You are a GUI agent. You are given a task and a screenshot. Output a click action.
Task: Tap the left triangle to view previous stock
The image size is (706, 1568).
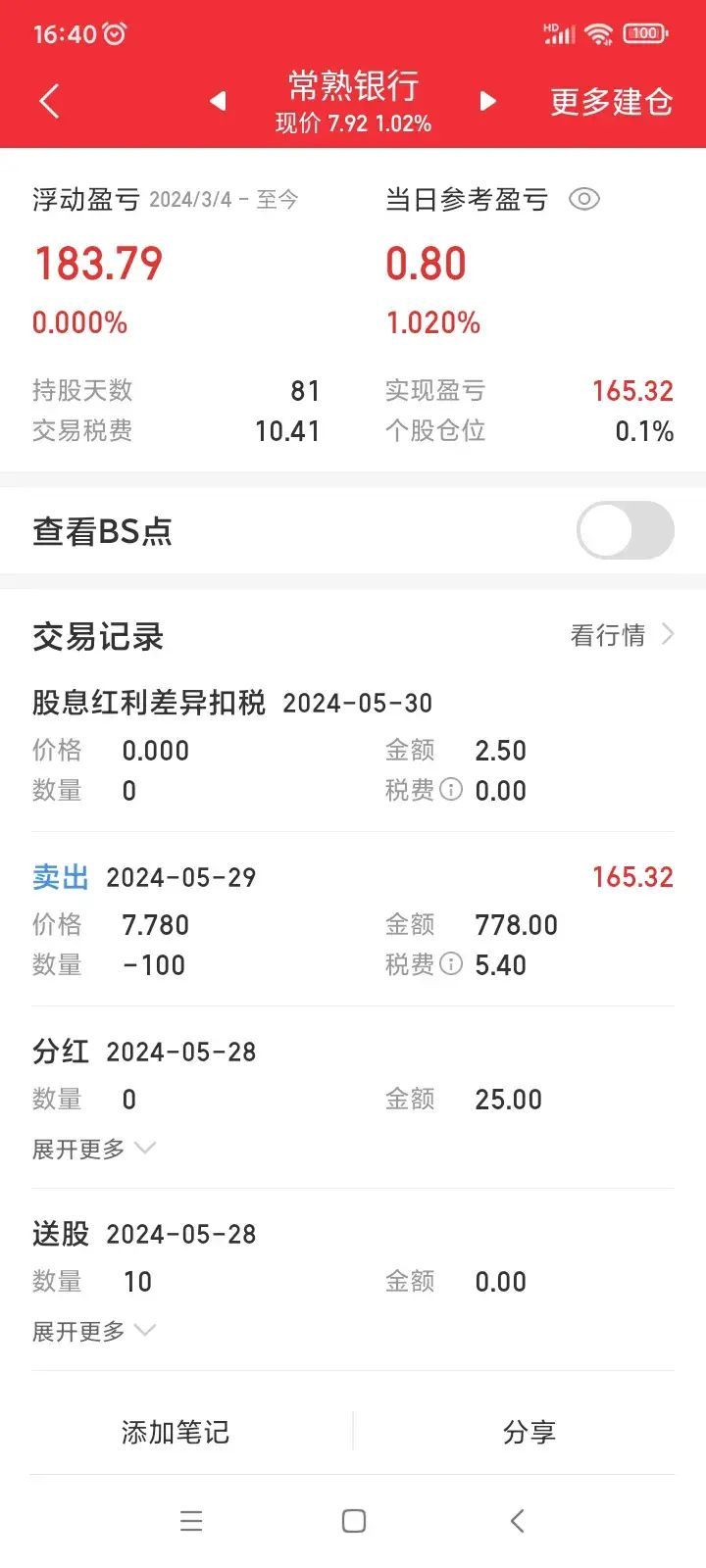[x=215, y=101]
